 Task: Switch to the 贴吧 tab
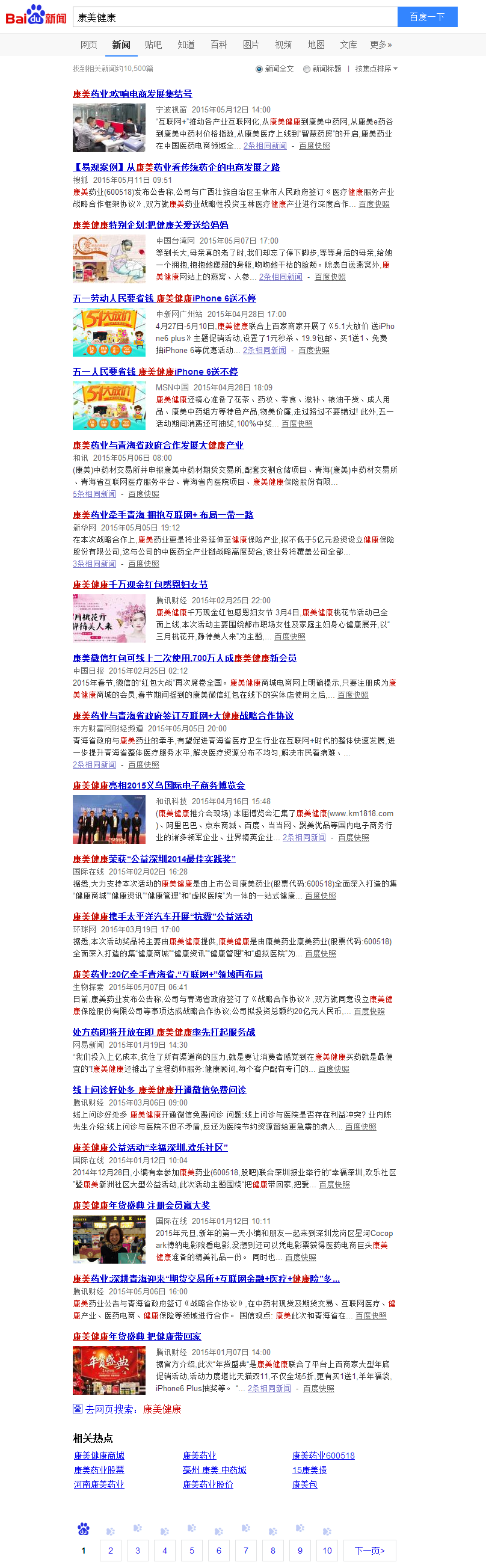pyautogui.click(x=153, y=45)
